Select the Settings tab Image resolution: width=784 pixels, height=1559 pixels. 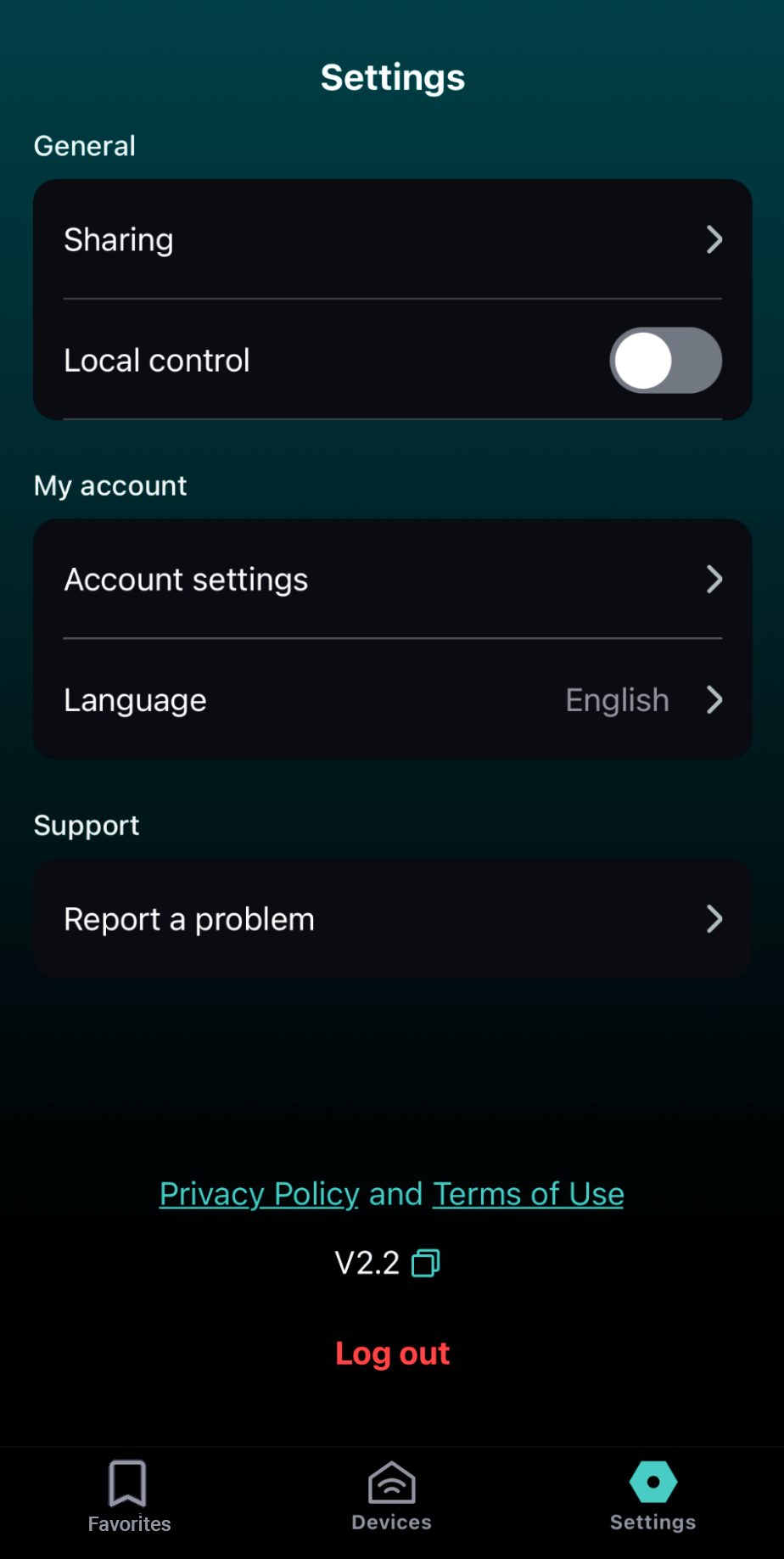652,1497
